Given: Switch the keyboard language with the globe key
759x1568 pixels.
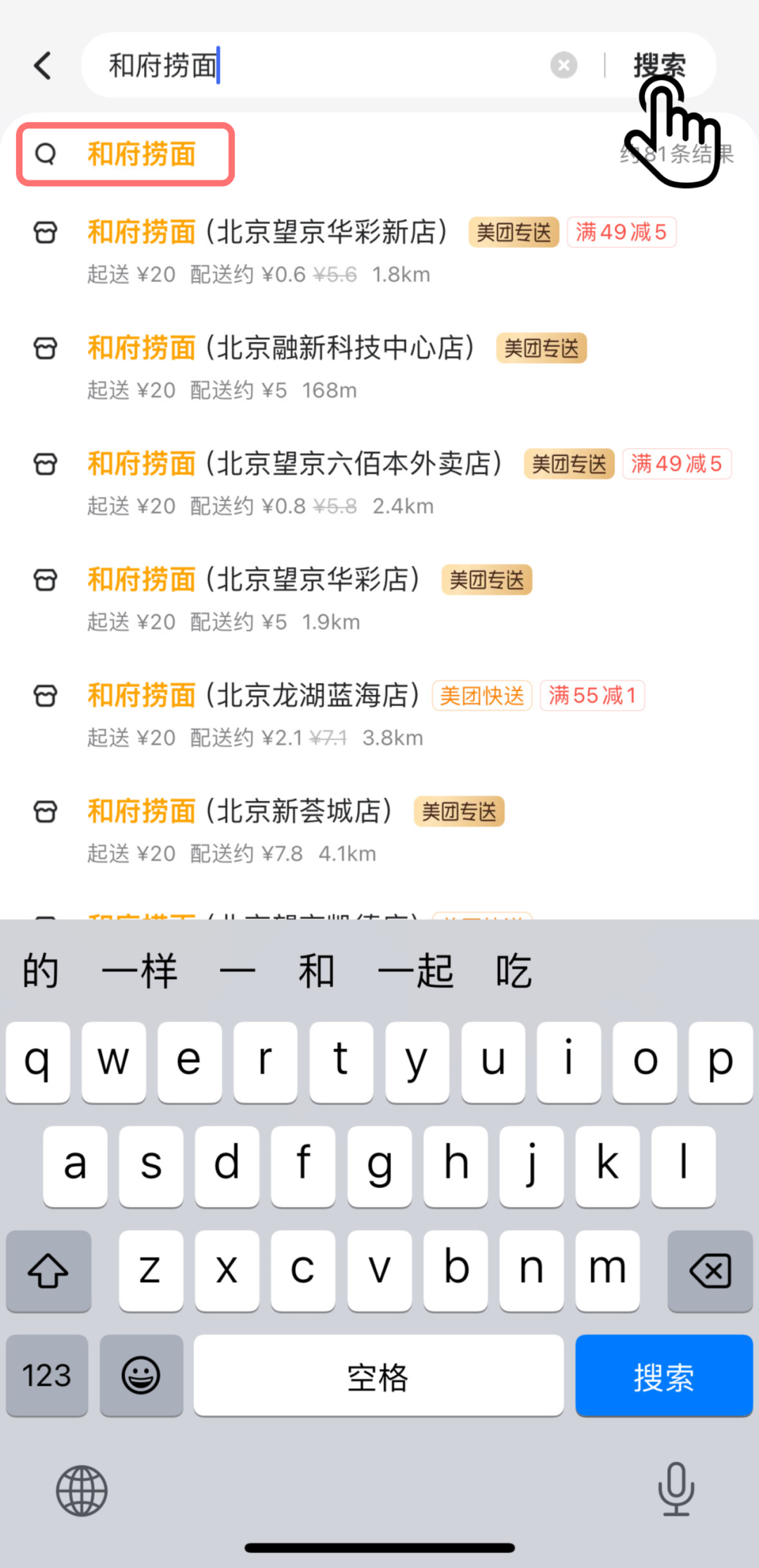Looking at the screenshot, I should coord(82,1491).
